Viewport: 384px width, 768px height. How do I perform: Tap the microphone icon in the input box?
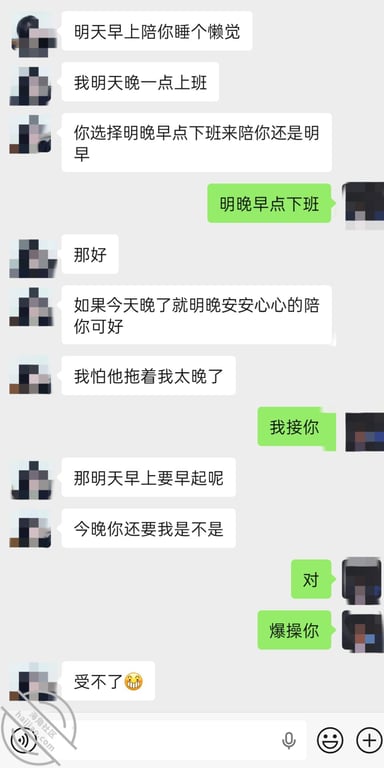tap(289, 741)
